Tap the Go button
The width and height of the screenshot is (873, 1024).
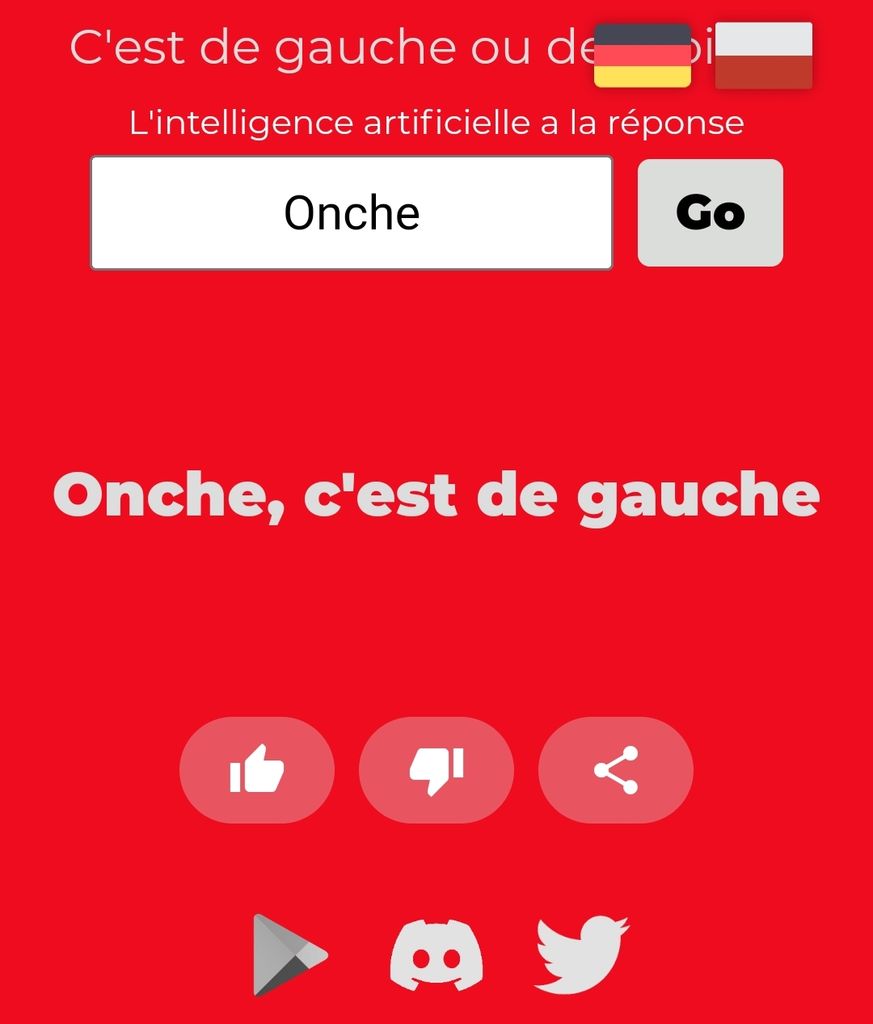tap(710, 213)
